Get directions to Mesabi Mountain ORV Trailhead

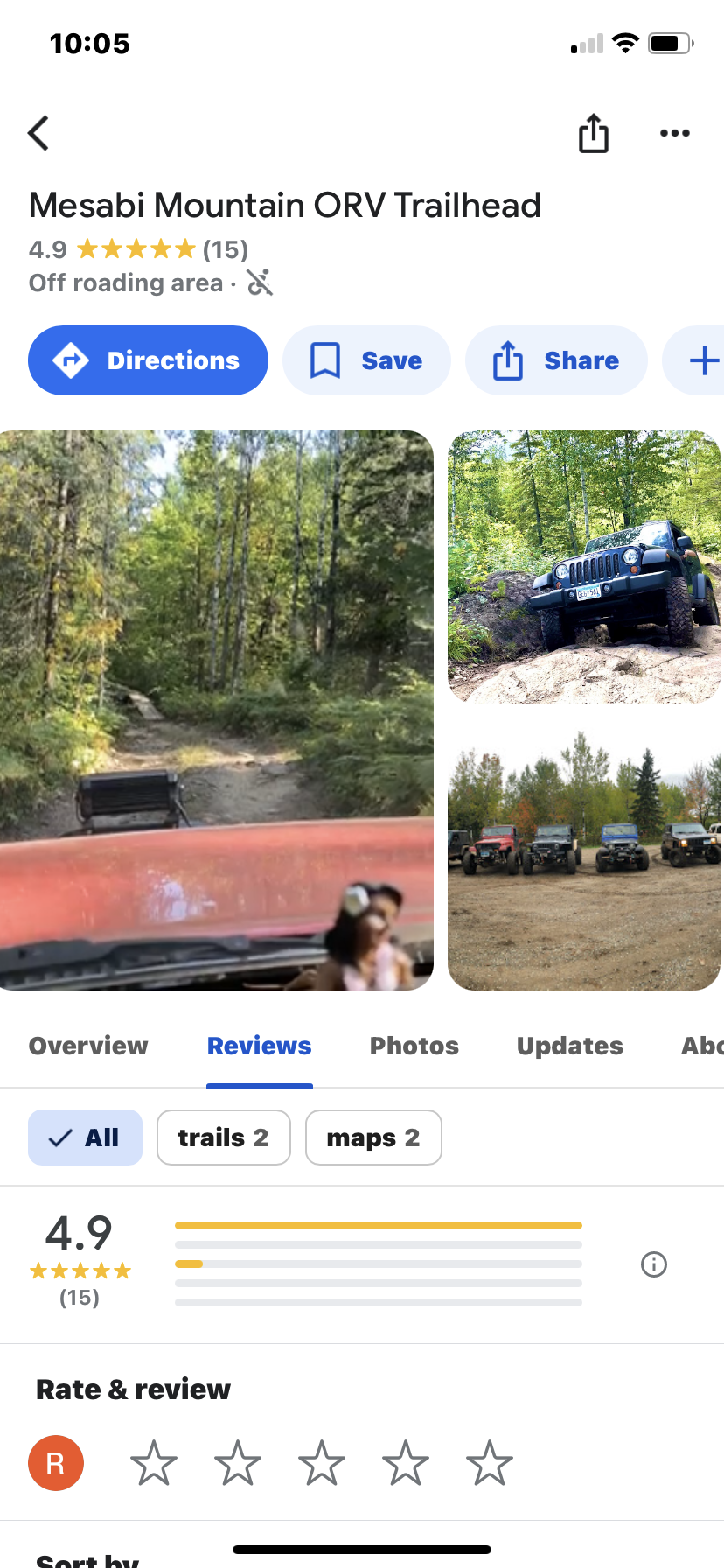tap(148, 360)
